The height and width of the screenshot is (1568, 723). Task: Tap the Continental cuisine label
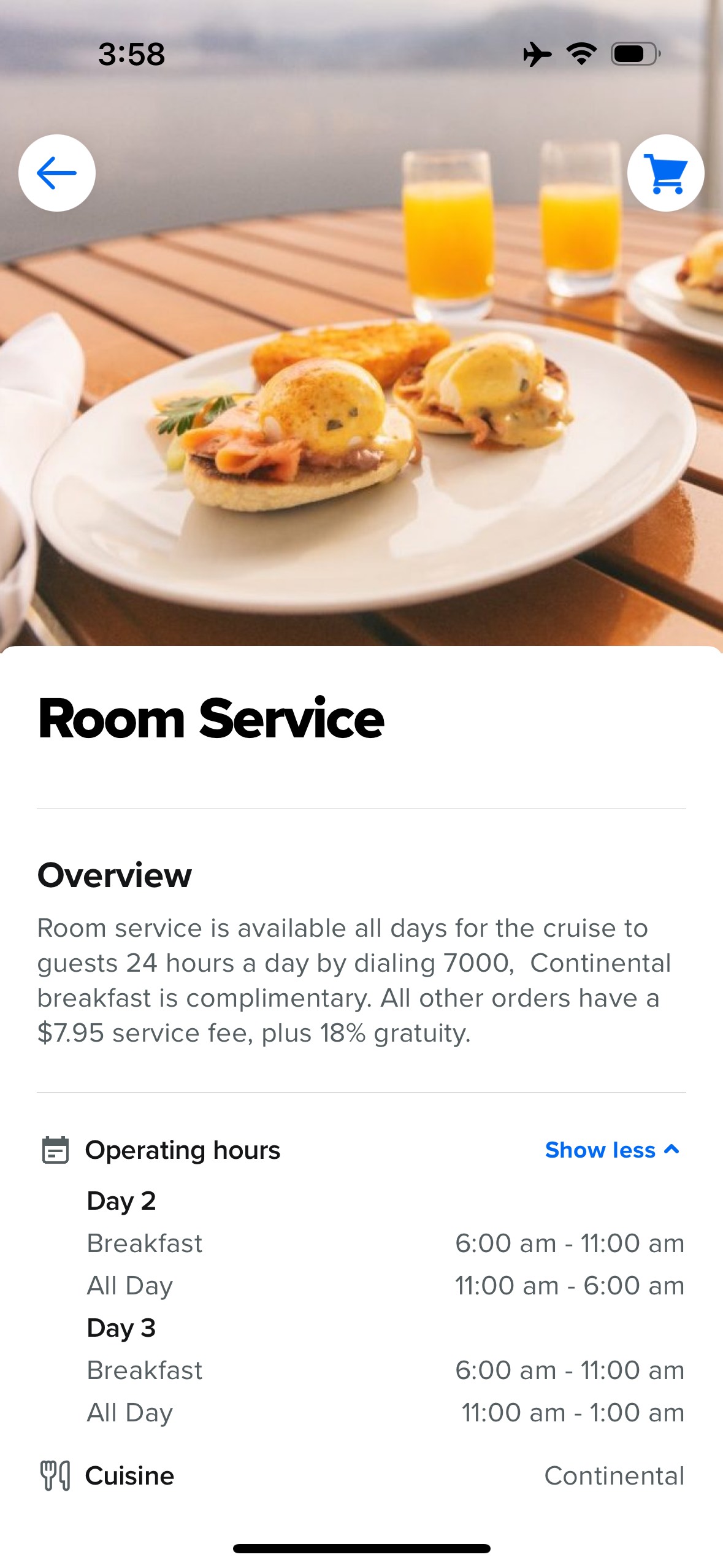(615, 1477)
